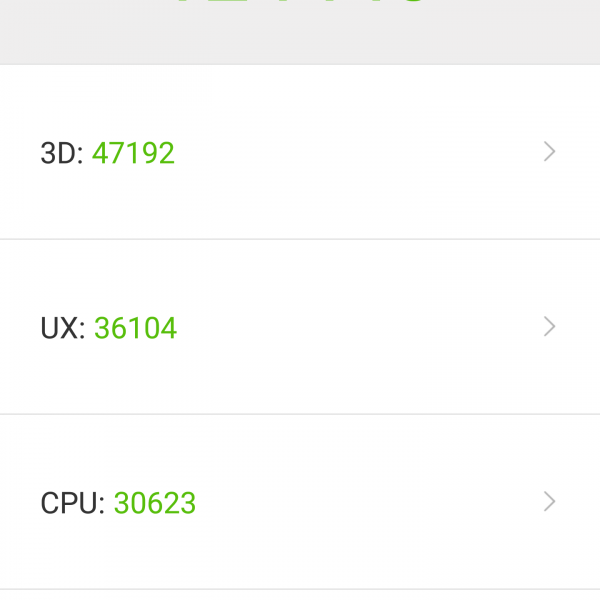Open the 3D score details row
Image resolution: width=600 pixels, height=600 pixels.
pos(300,152)
